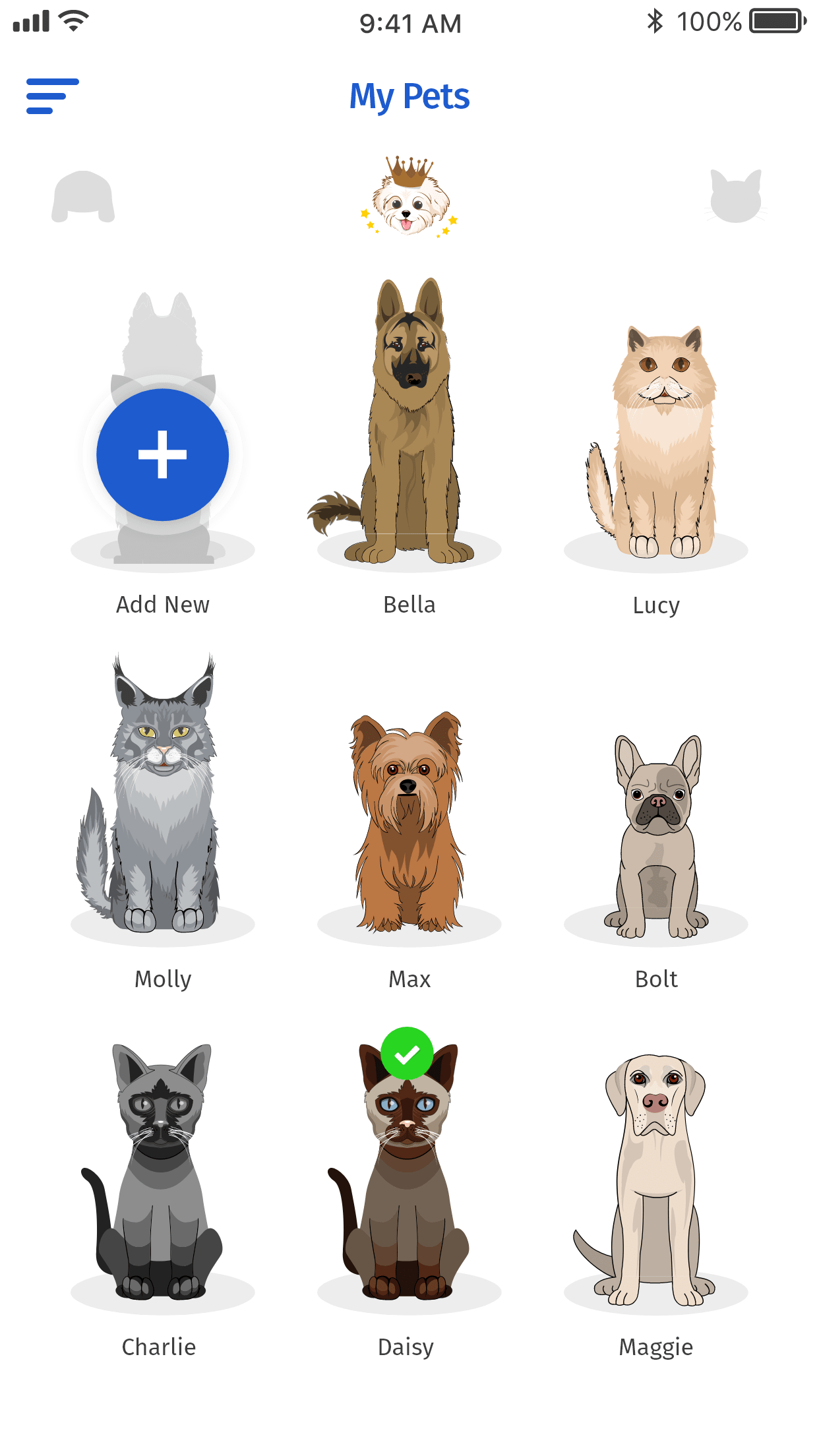Open the hamburger menu
The width and height of the screenshot is (819, 1456).
[53, 96]
